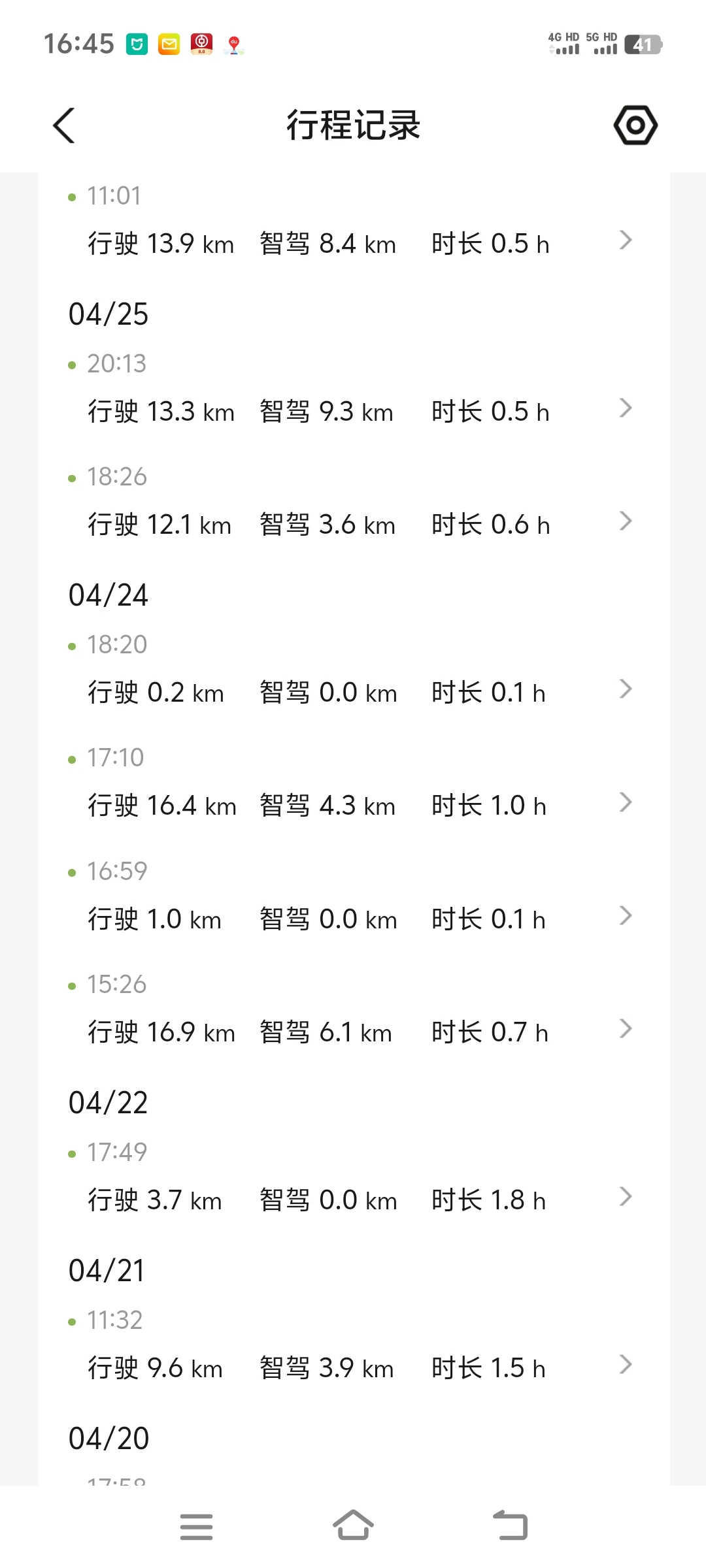706x1568 pixels.
Task: Open the hexagon settings icon
Action: pyautogui.click(x=635, y=125)
